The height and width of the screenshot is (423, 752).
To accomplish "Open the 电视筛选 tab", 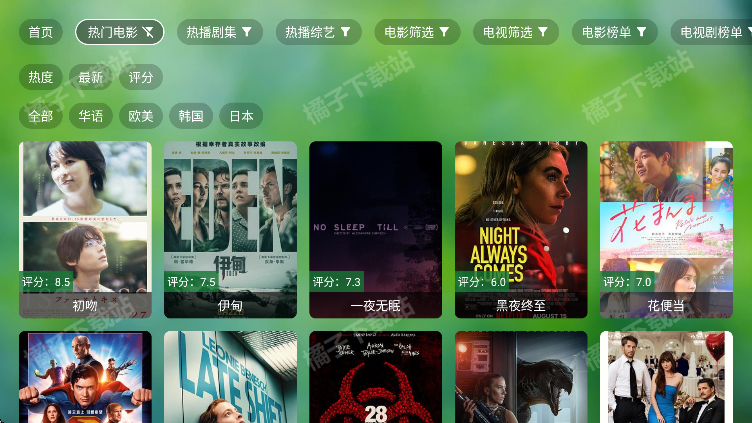I will (x=516, y=32).
